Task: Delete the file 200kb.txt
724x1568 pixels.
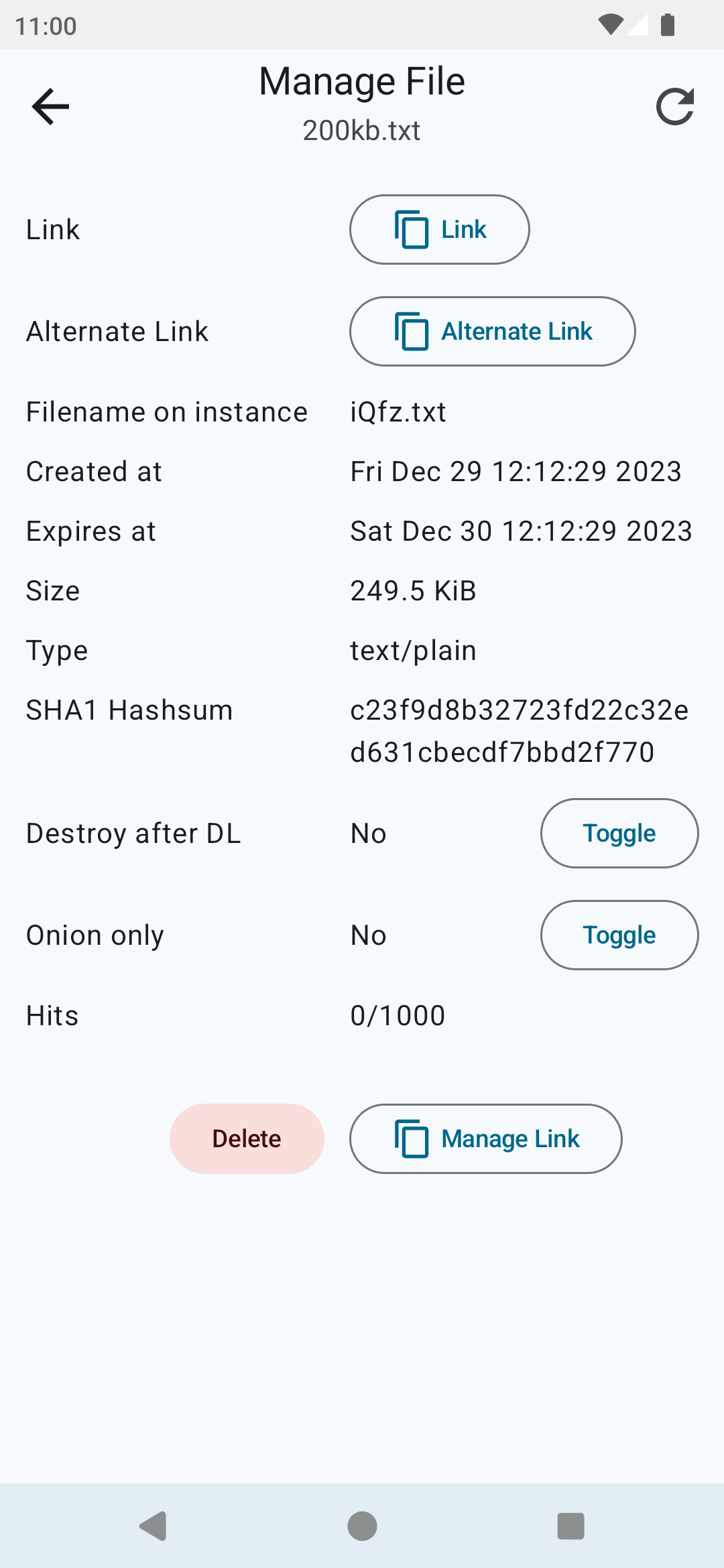Action: [x=247, y=1139]
